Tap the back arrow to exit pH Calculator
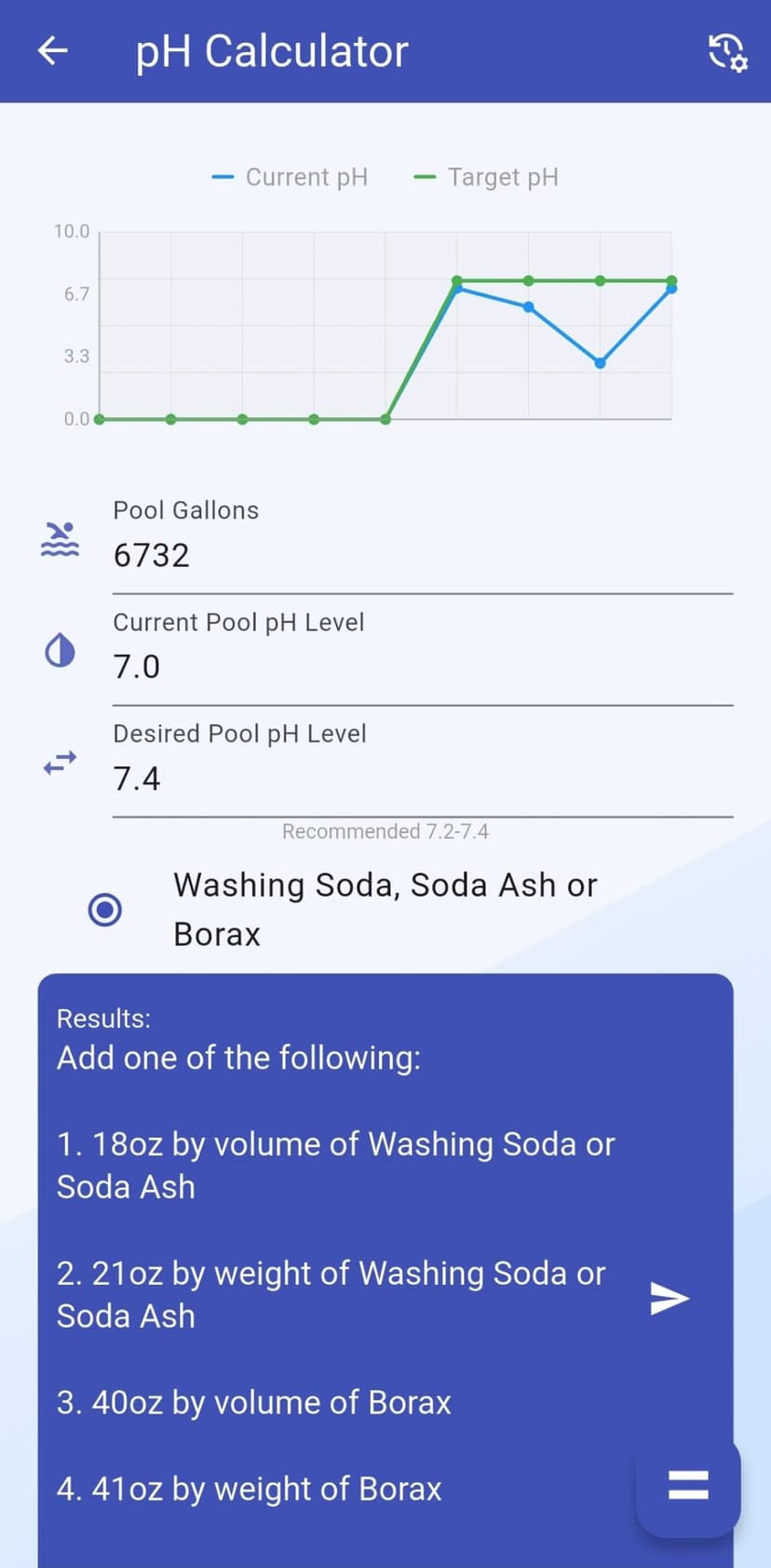The image size is (771, 1568). click(x=52, y=51)
